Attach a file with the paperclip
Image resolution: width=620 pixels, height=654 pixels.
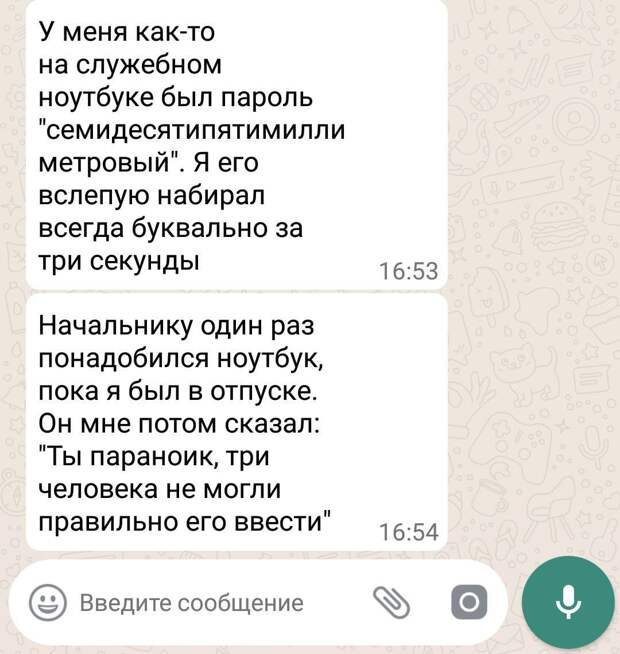tap(392, 602)
